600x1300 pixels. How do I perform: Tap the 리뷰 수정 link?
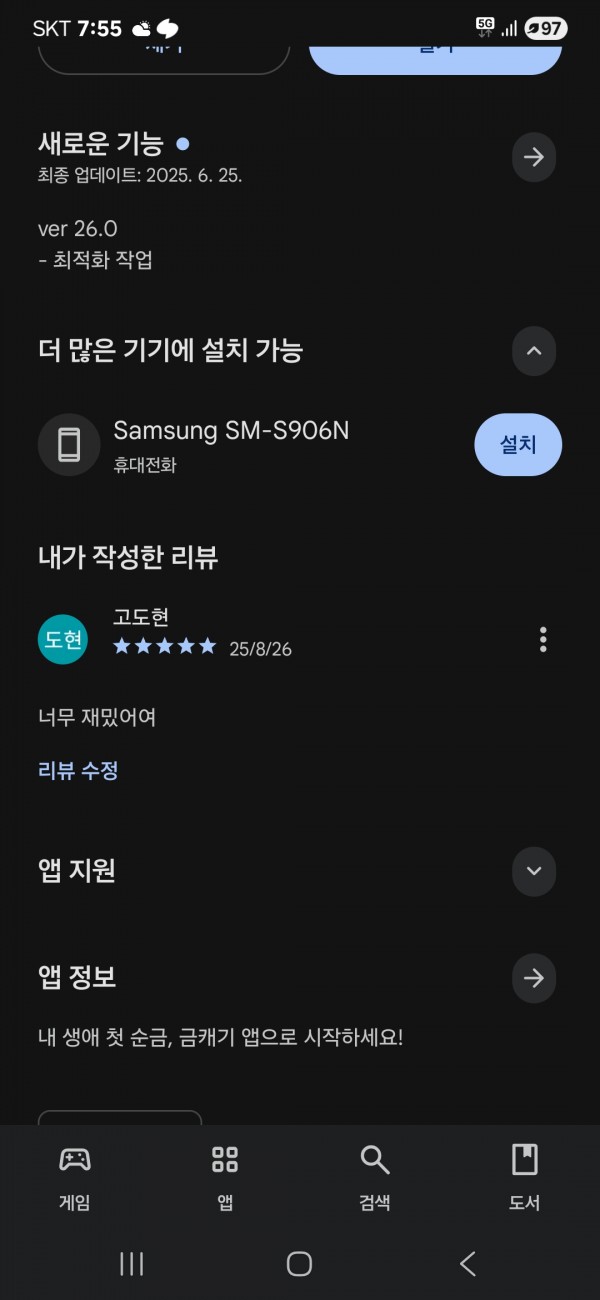(78, 770)
